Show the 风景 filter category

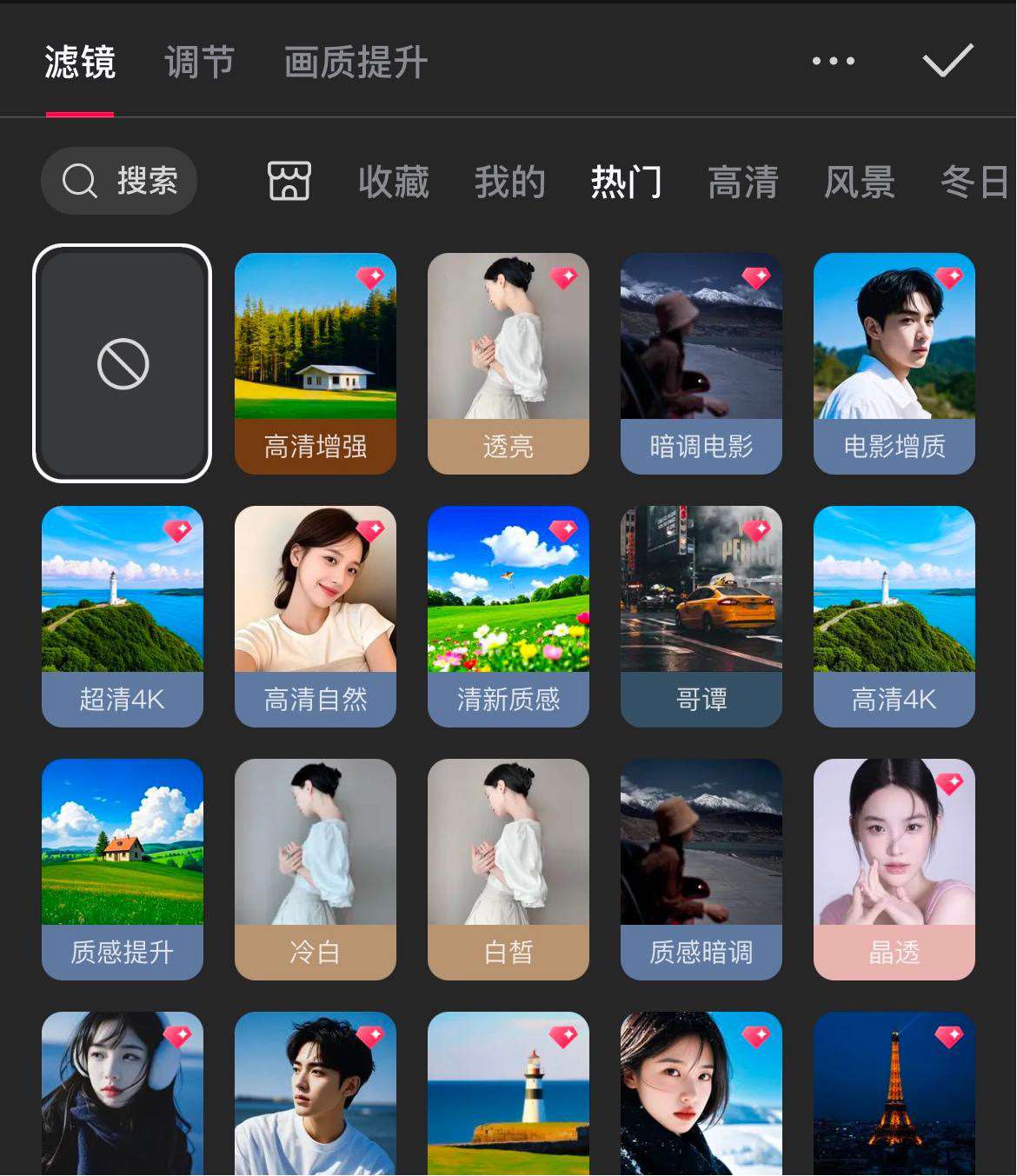(859, 183)
